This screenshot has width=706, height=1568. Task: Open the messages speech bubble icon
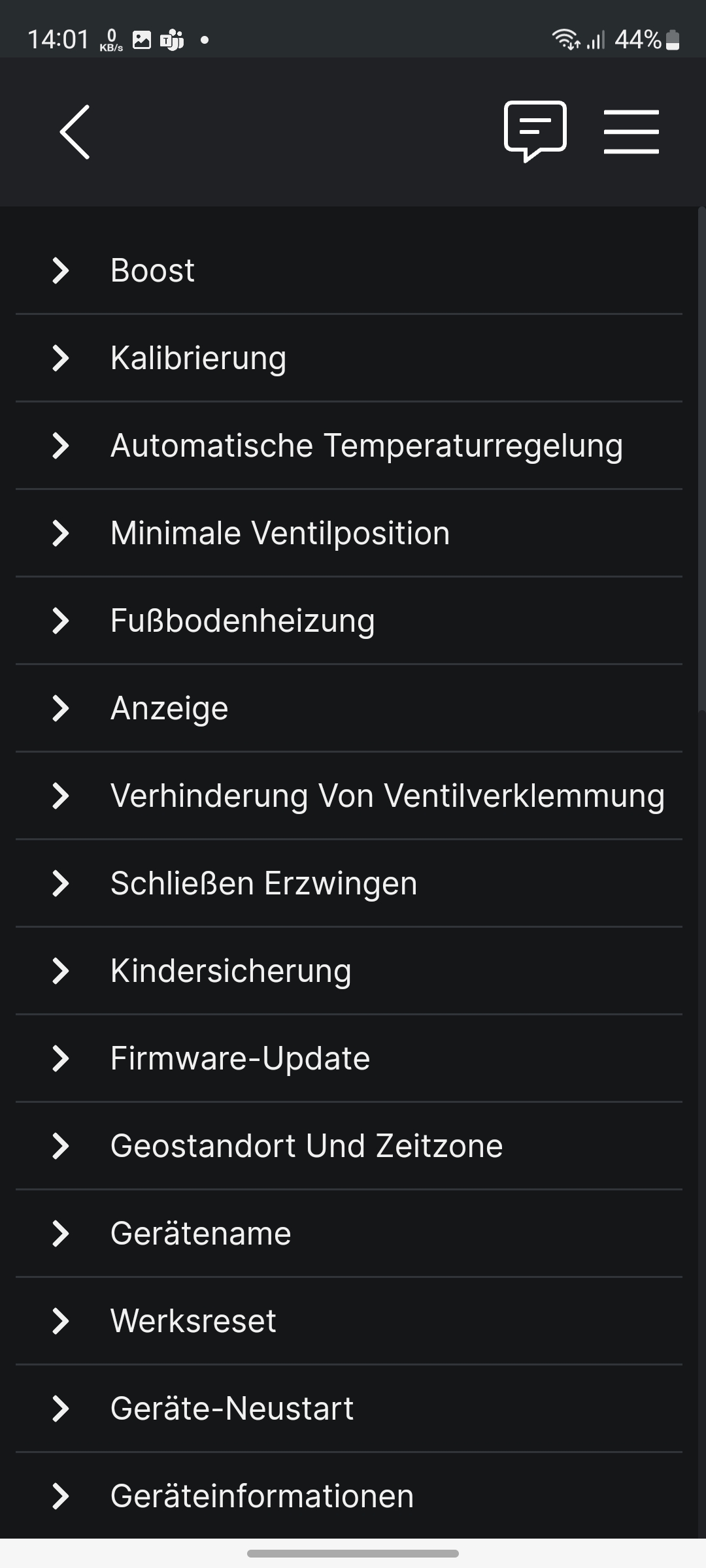click(535, 131)
